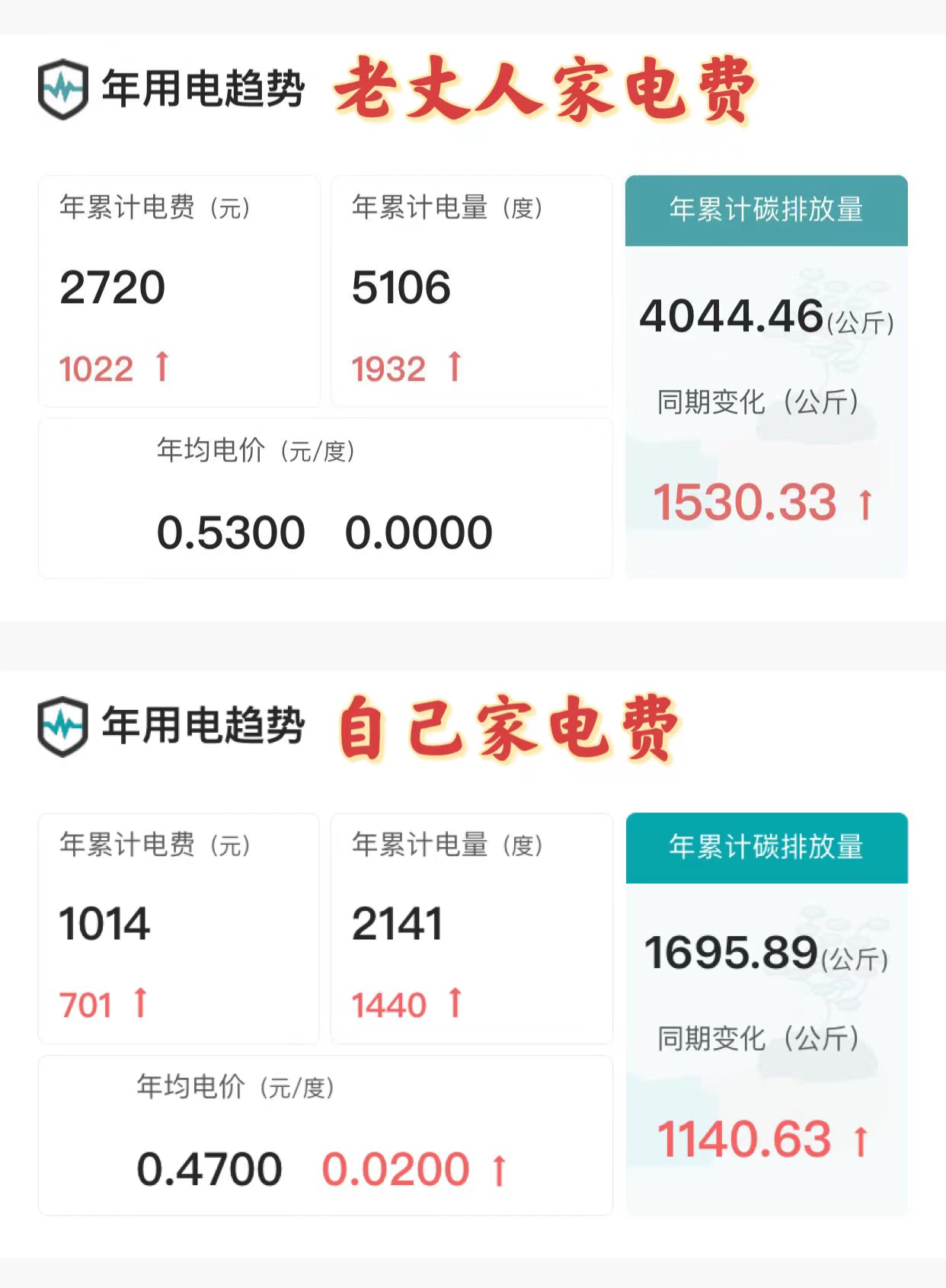Click the red up arrow beside 0.0200
The height and width of the screenshot is (1288, 946).
[x=499, y=1171]
